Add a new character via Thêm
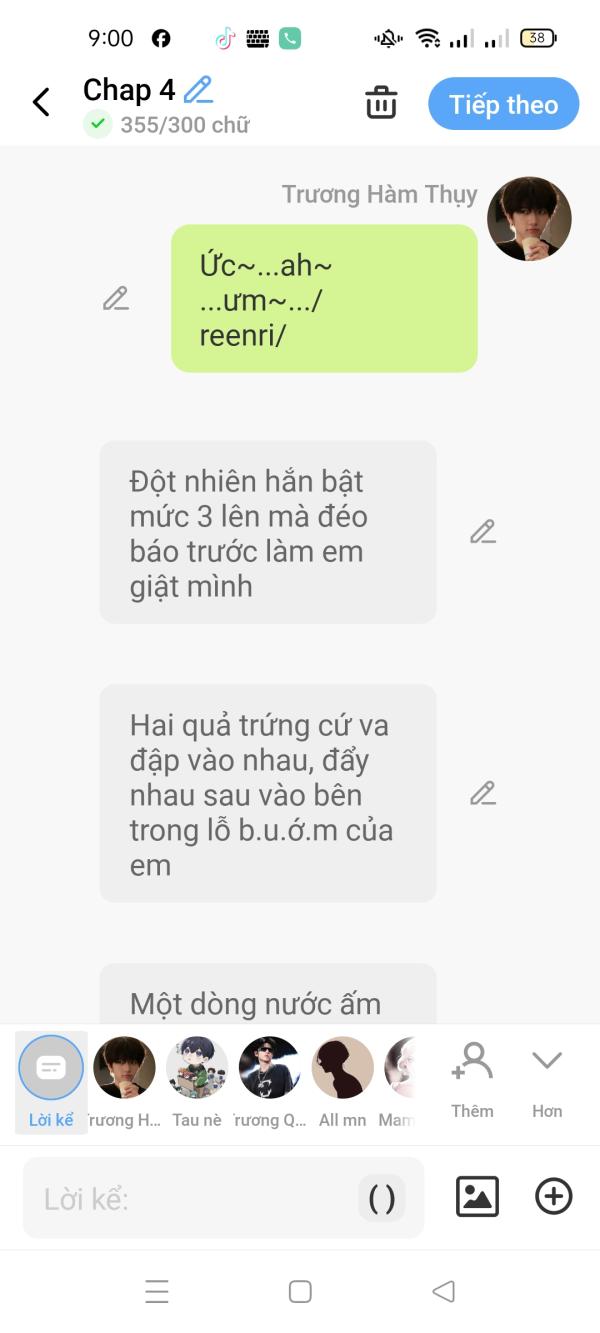The height and width of the screenshot is (1333, 600). coord(472,1080)
